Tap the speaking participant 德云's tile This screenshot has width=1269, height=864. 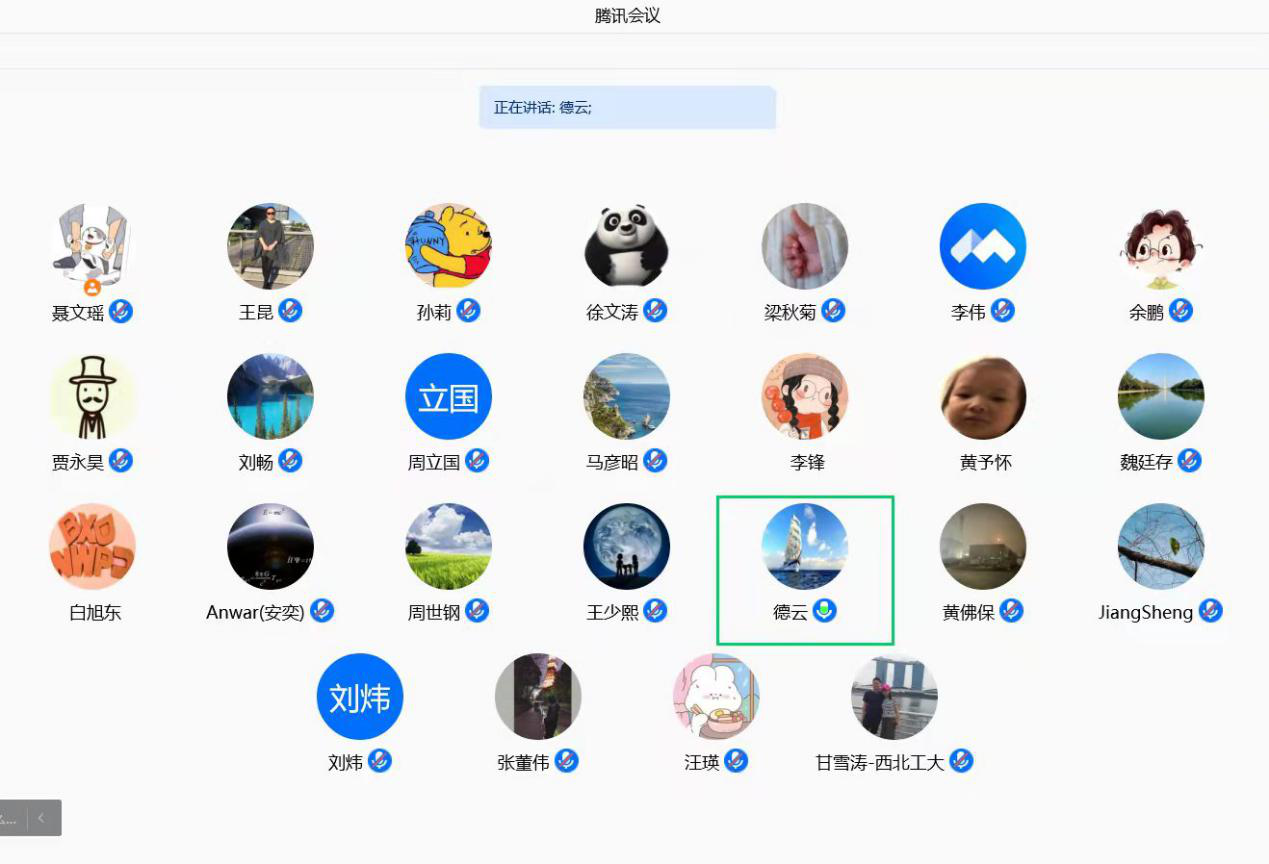(x=804, y=547)
